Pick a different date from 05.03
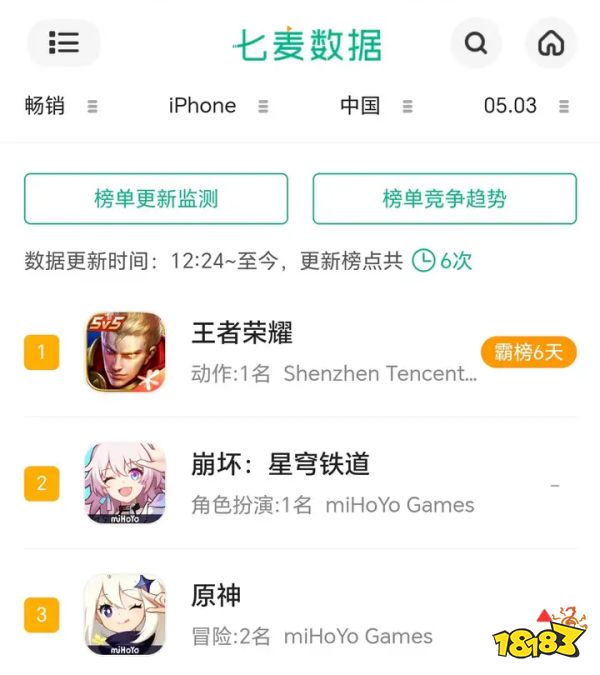Image resolution: width=600 pixels, height=675 pixels. [x=525, y=106]
